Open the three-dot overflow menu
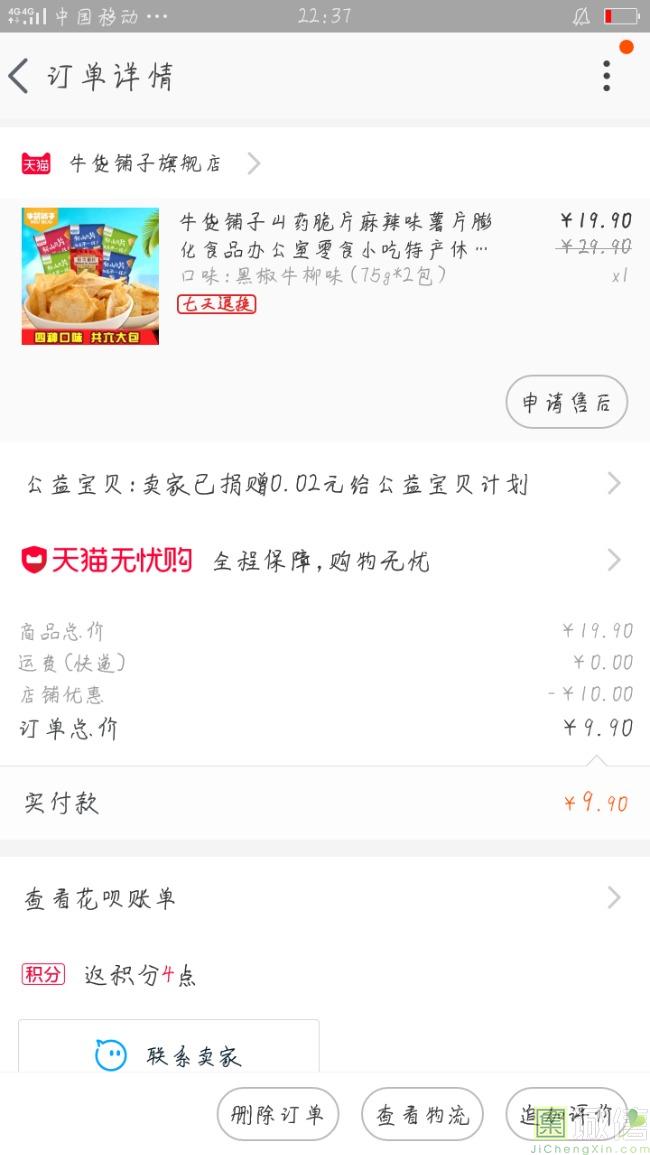 pos(606,76)
